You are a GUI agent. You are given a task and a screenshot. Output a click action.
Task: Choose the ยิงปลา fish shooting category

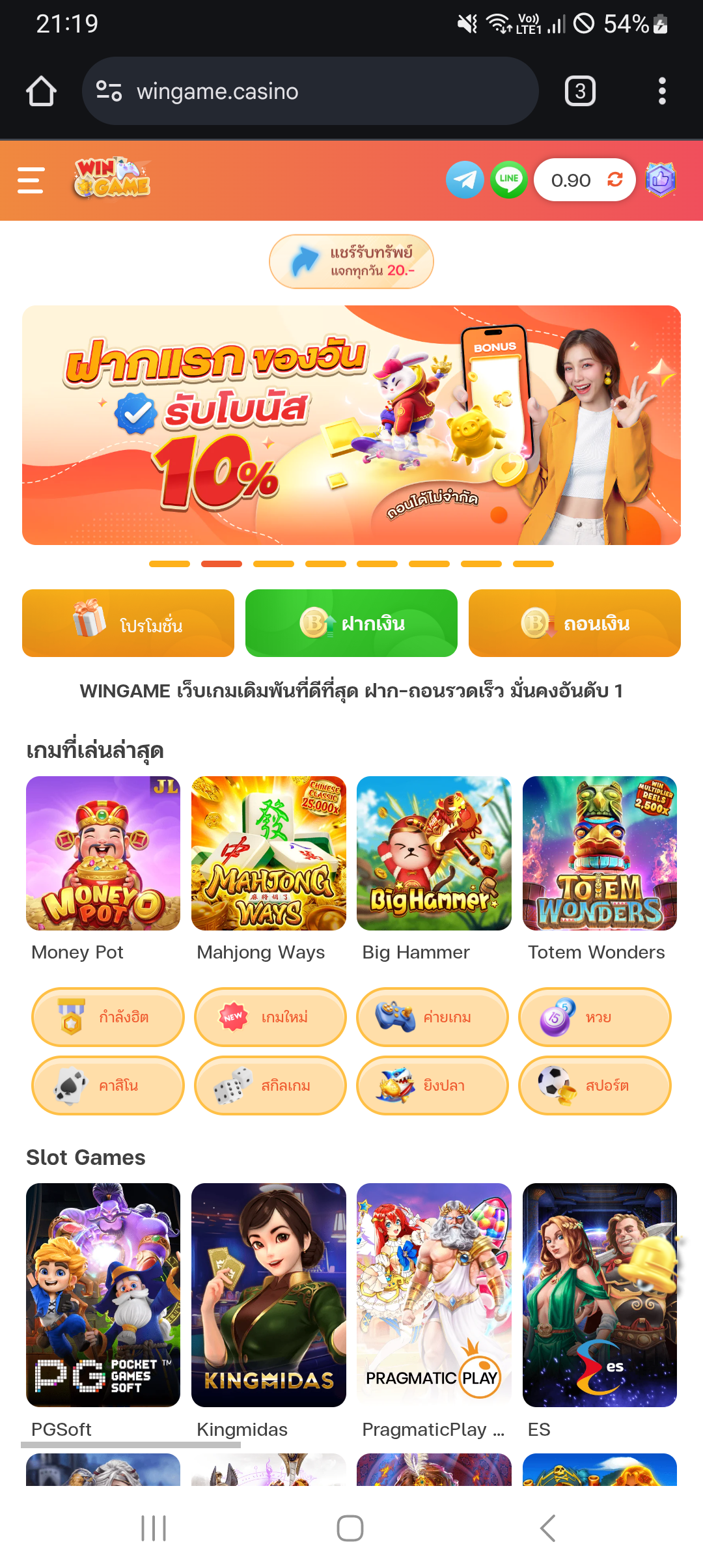(x=433, y=1085)
